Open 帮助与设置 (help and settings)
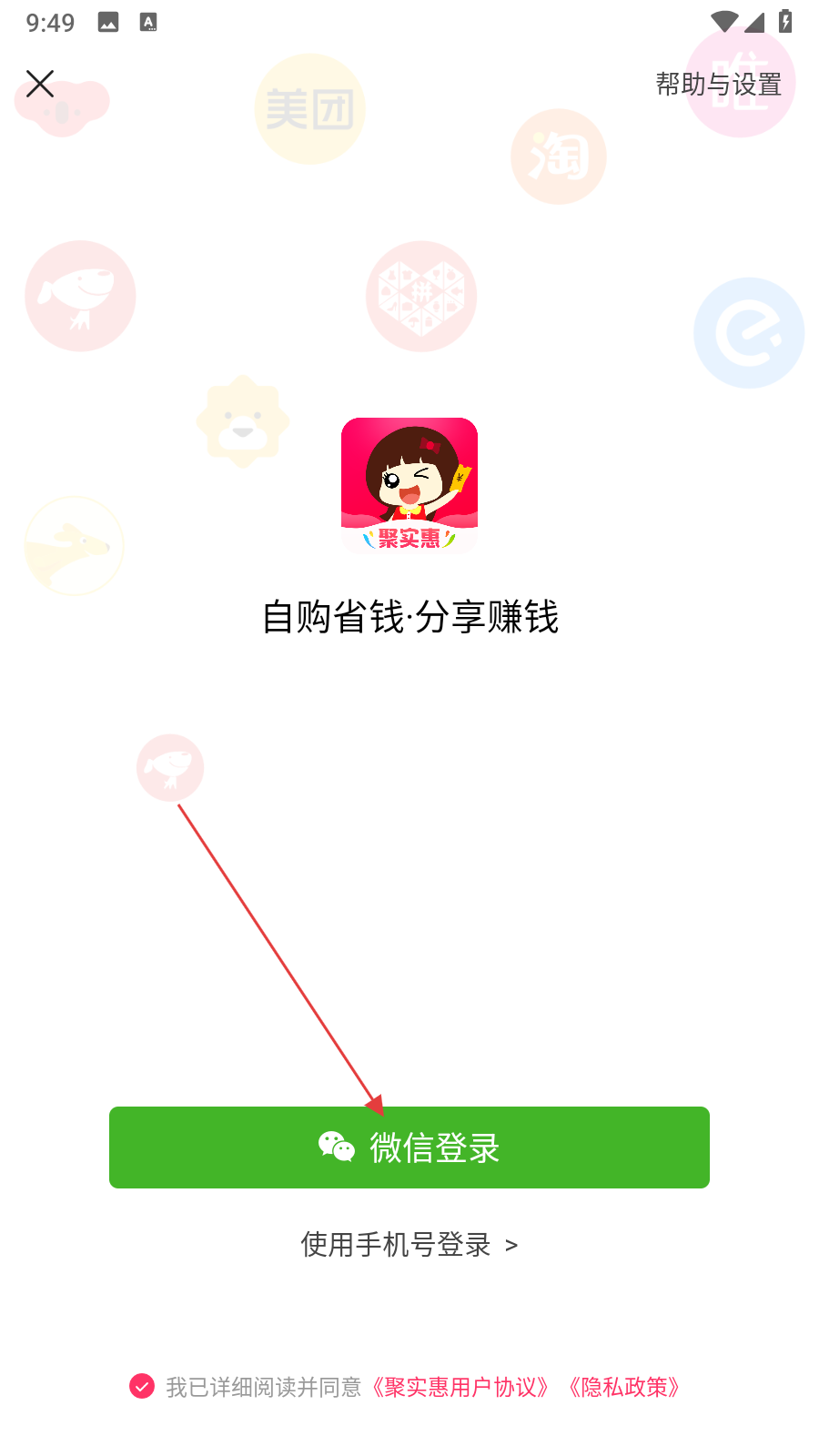The height and width of the screenshot is (1456, 819). click(x=718, y=85)
